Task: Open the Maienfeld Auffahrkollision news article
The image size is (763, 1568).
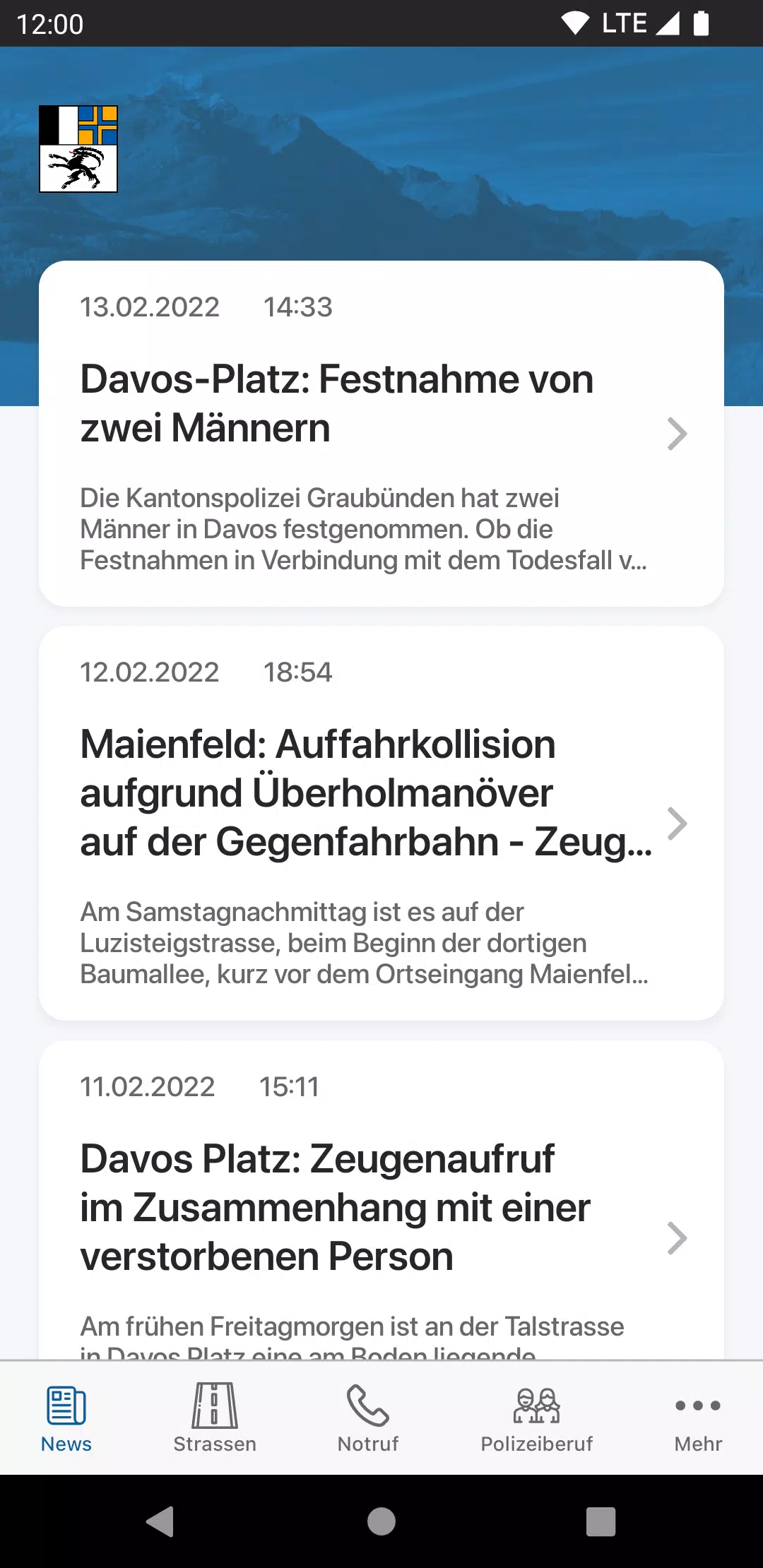Action: tap(381, 823)
